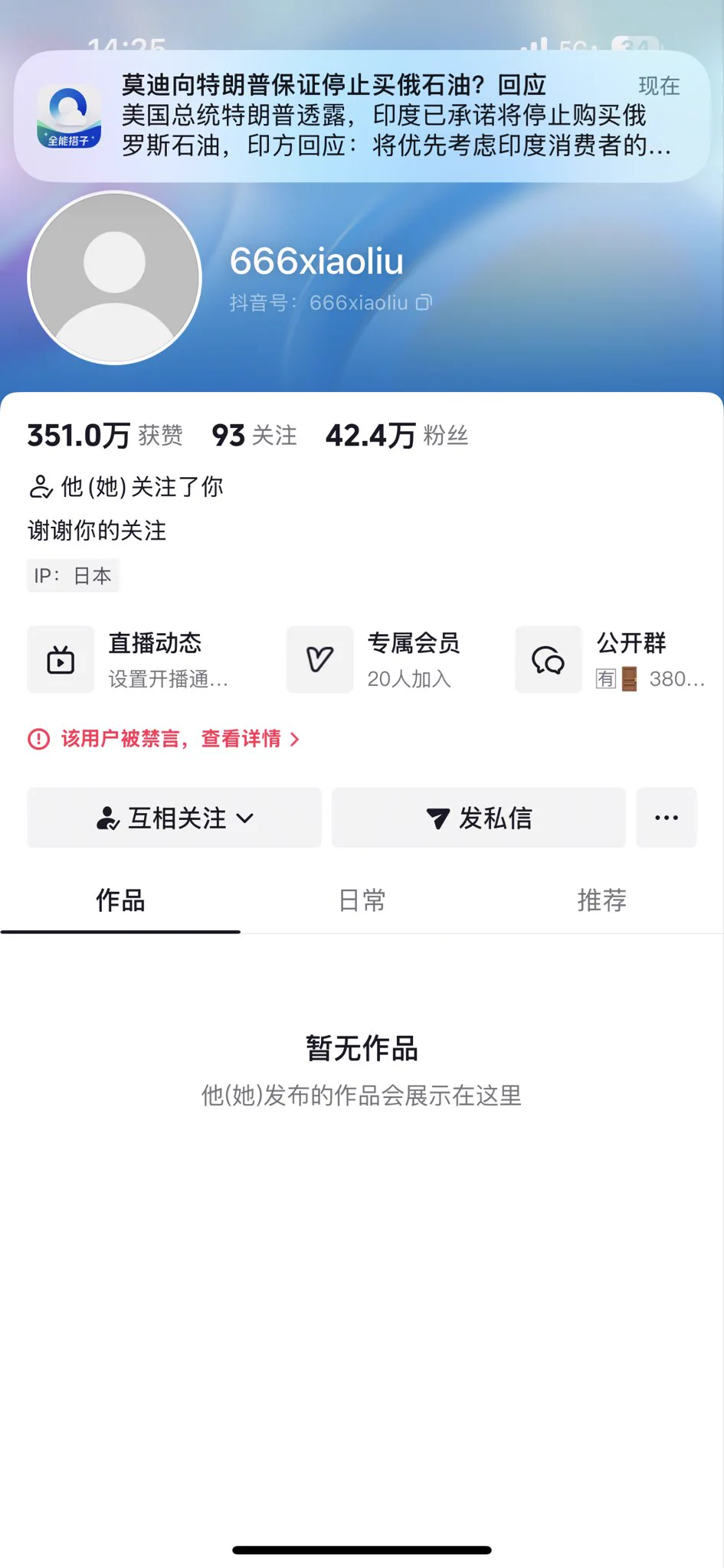This screenshot has height=1568, width=724.
Task: Tap the 专属会员 V membership icon
Action: coord(319,659)
